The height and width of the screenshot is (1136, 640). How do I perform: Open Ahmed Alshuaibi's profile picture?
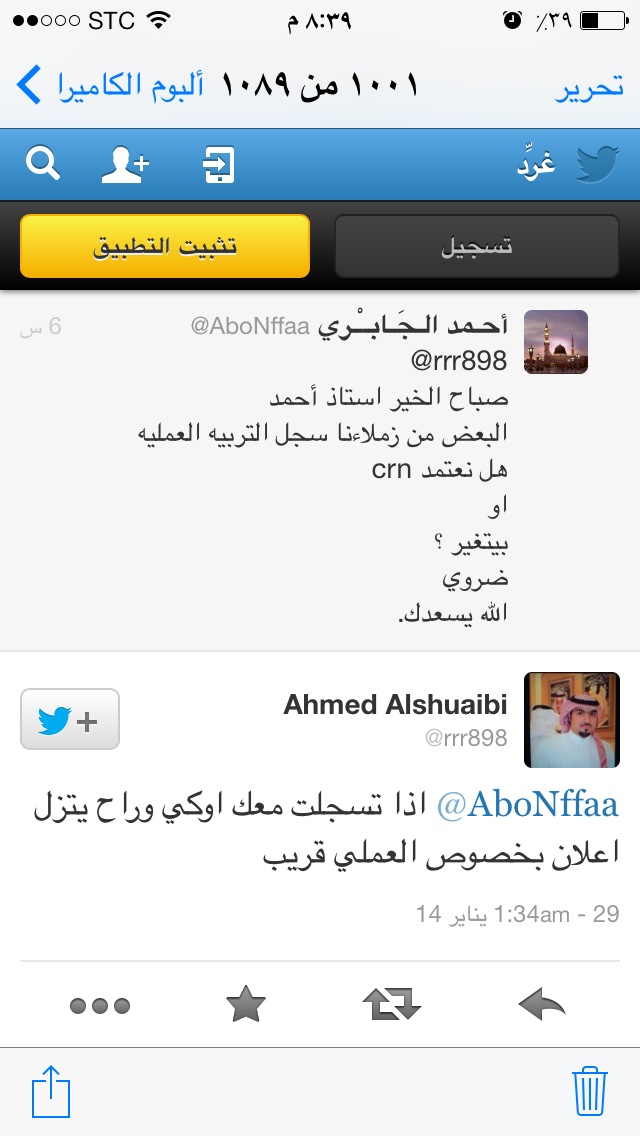(x=572, y=719)
